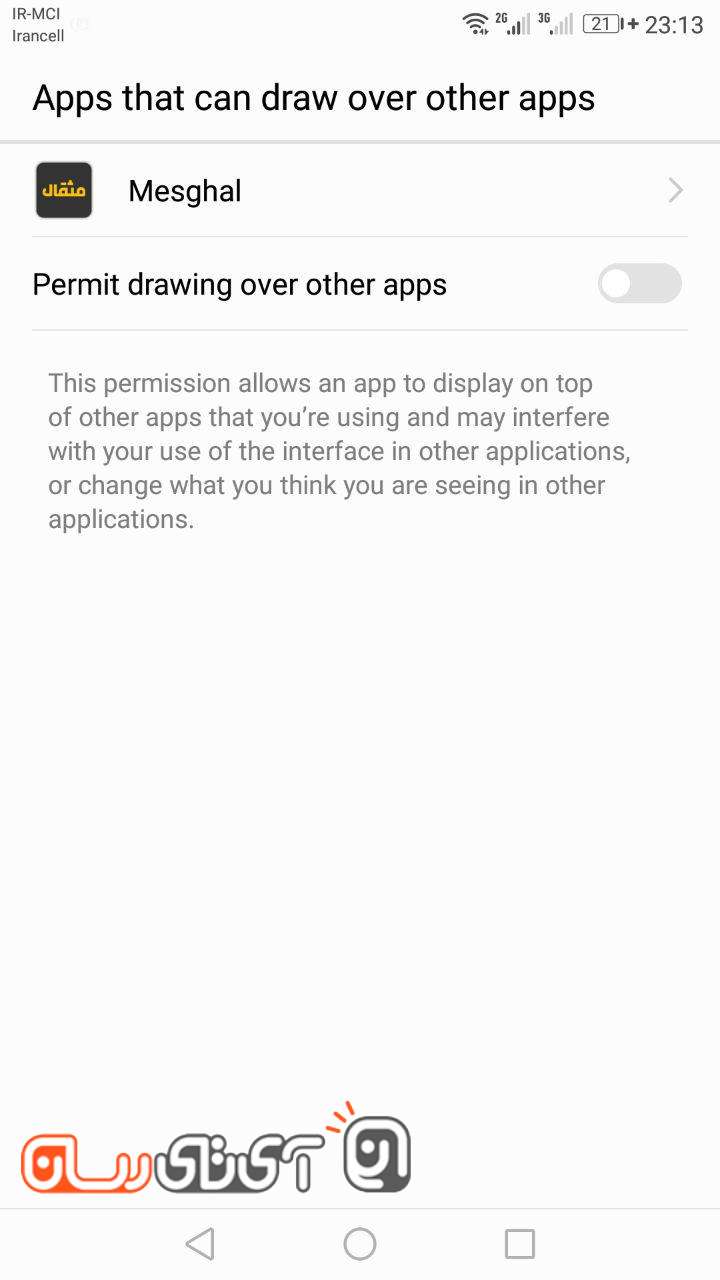Go back with the navigation bar back button
This screenshot has height=1280, width=720.
tap(200, 1244)
